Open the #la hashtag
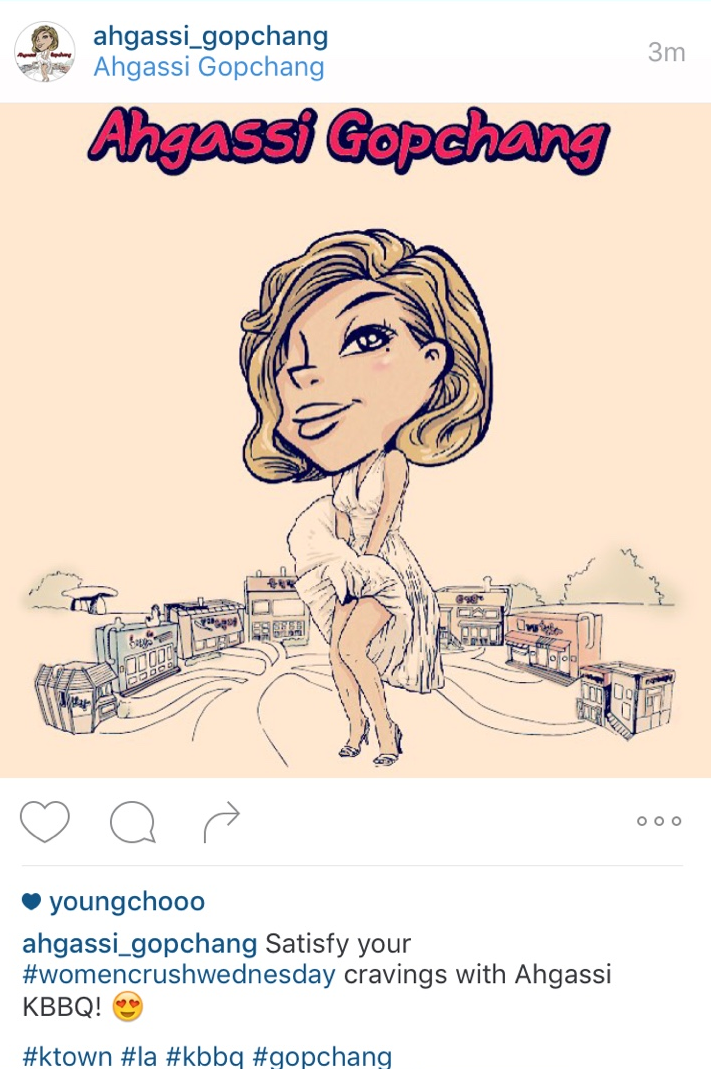The image size is (711, 1069). click(x=140, y=1056)
